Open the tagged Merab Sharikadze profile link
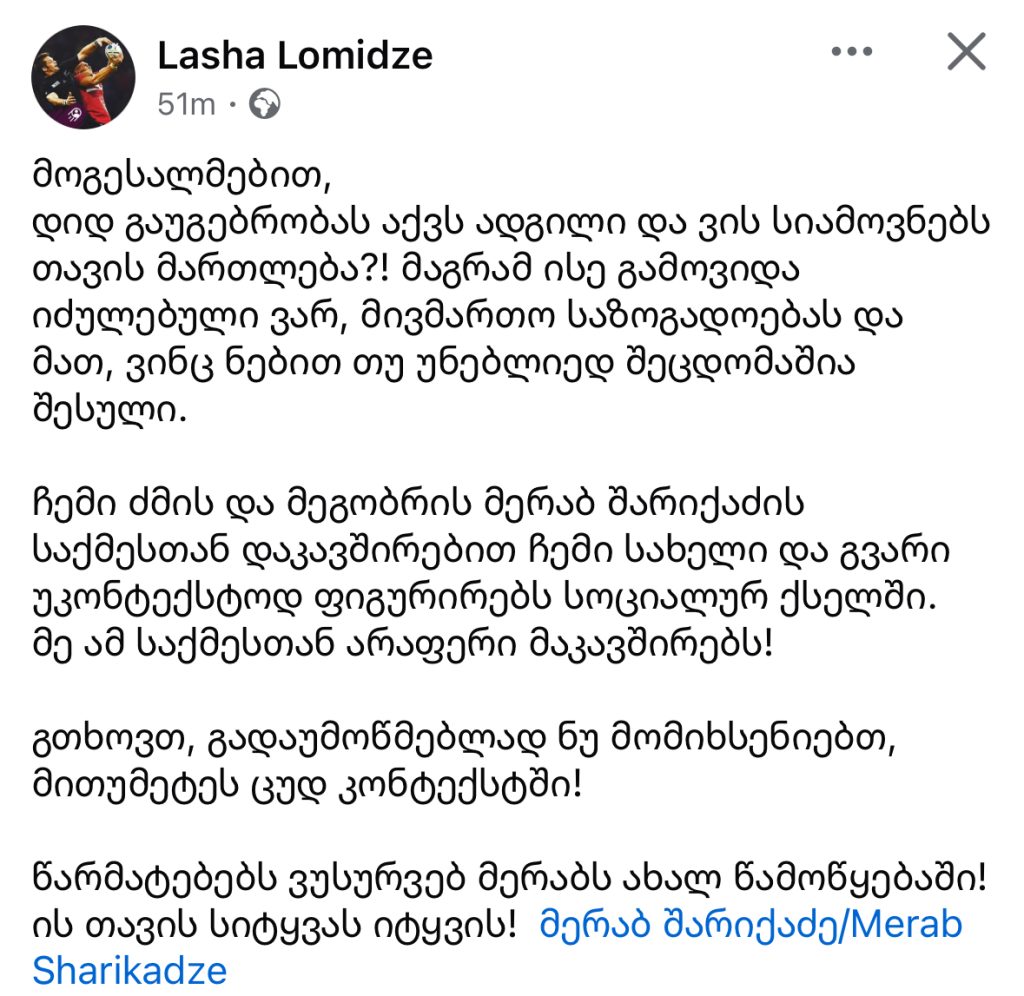 pos(750,924)
